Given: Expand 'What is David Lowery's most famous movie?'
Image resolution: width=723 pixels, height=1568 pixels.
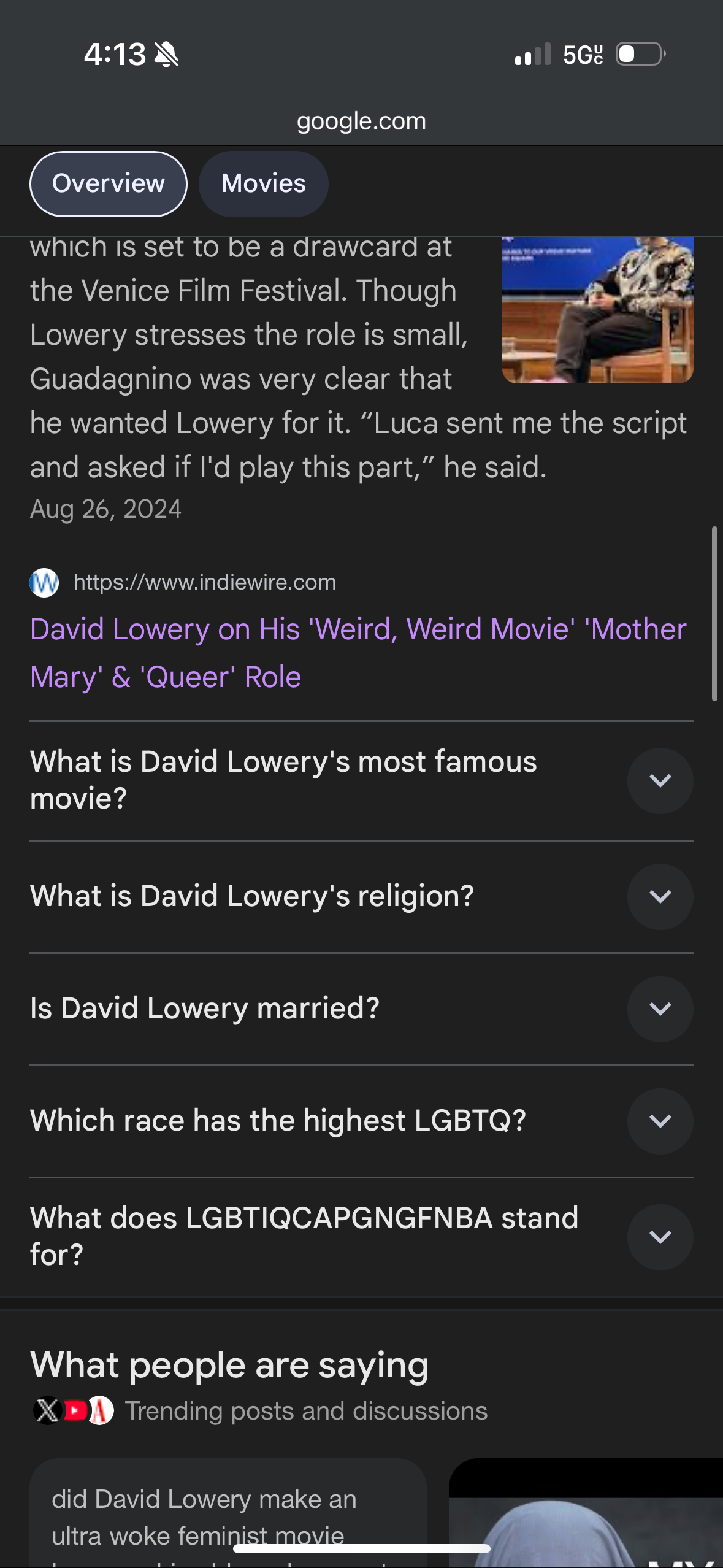Looking at the screenshot, I should click(x=660, y=780).
